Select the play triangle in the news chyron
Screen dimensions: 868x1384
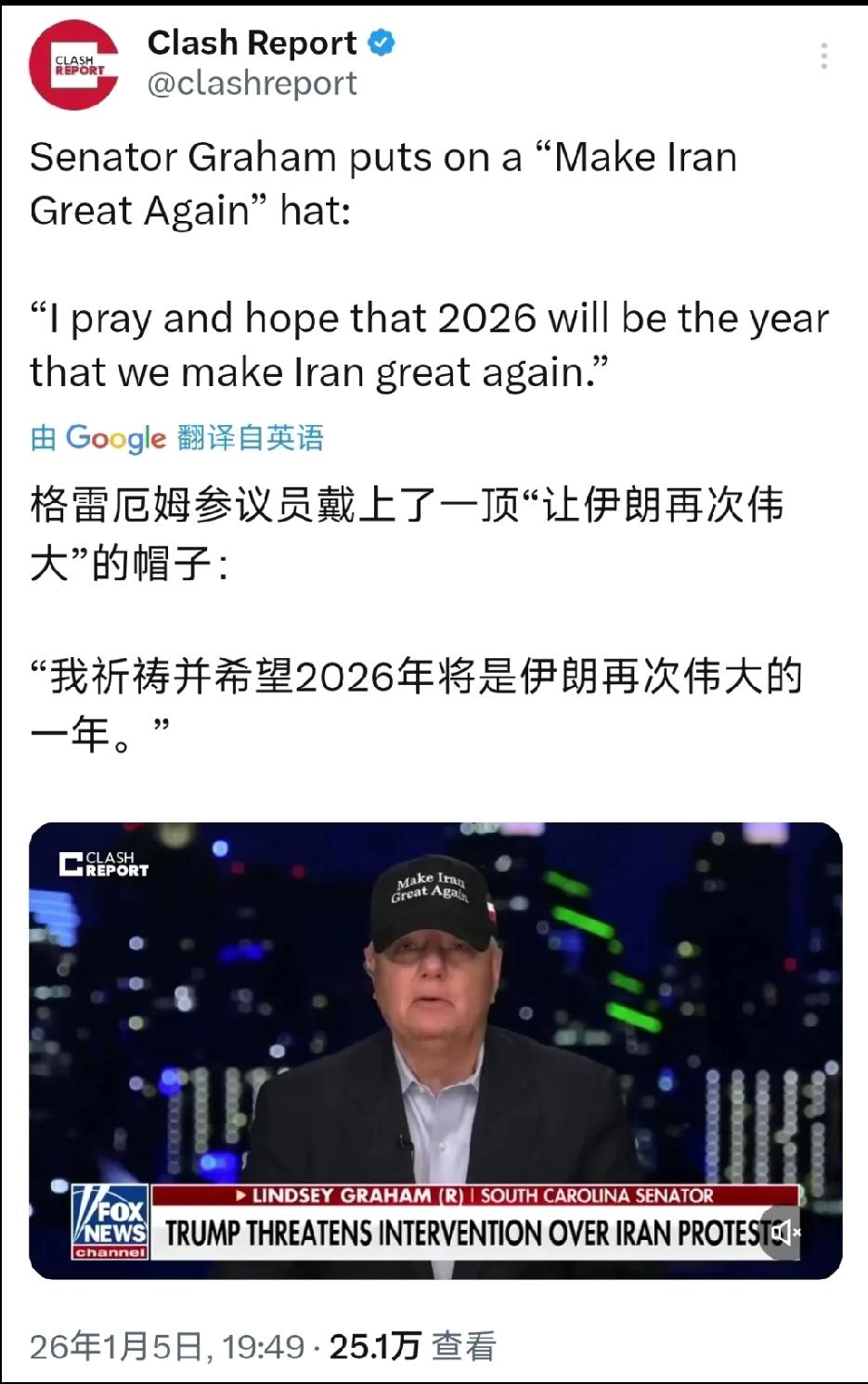[240, 1196]
